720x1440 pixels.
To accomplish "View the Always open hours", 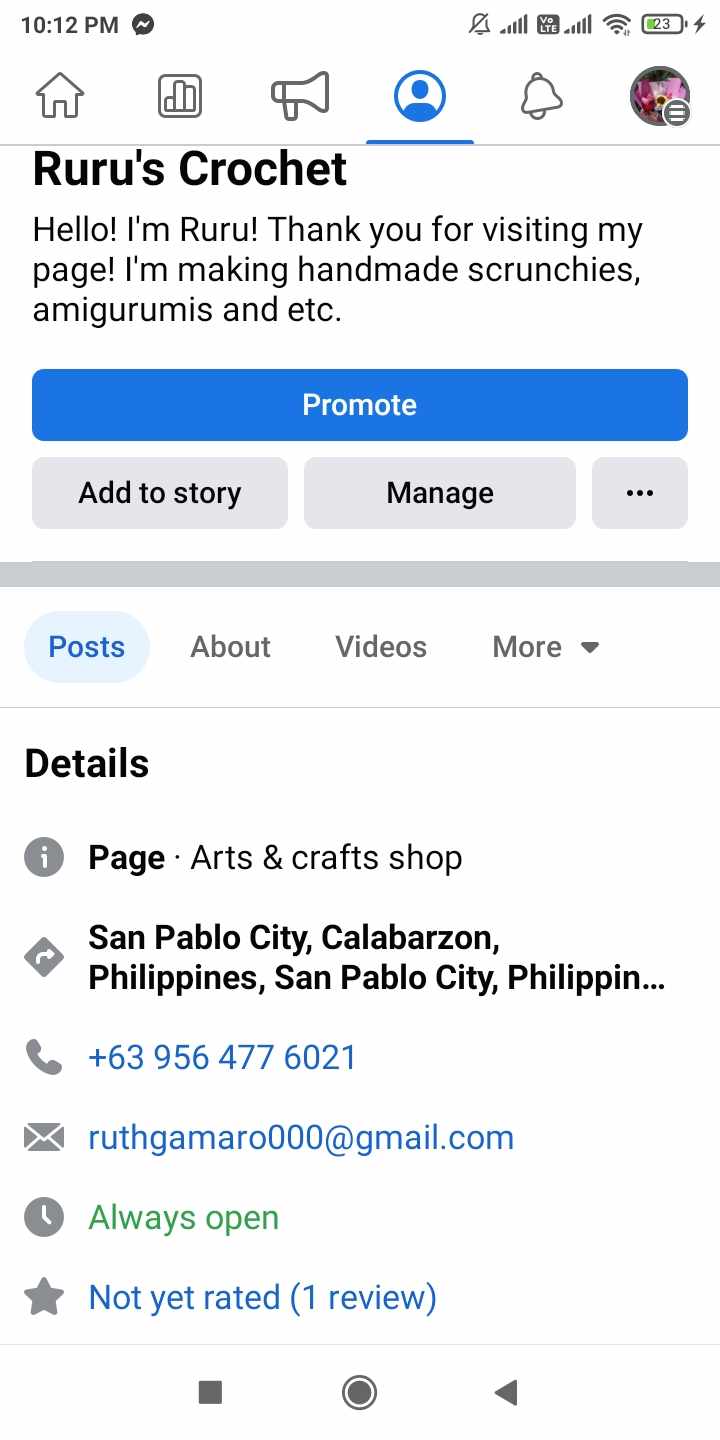I will (x=184, y=1217).
